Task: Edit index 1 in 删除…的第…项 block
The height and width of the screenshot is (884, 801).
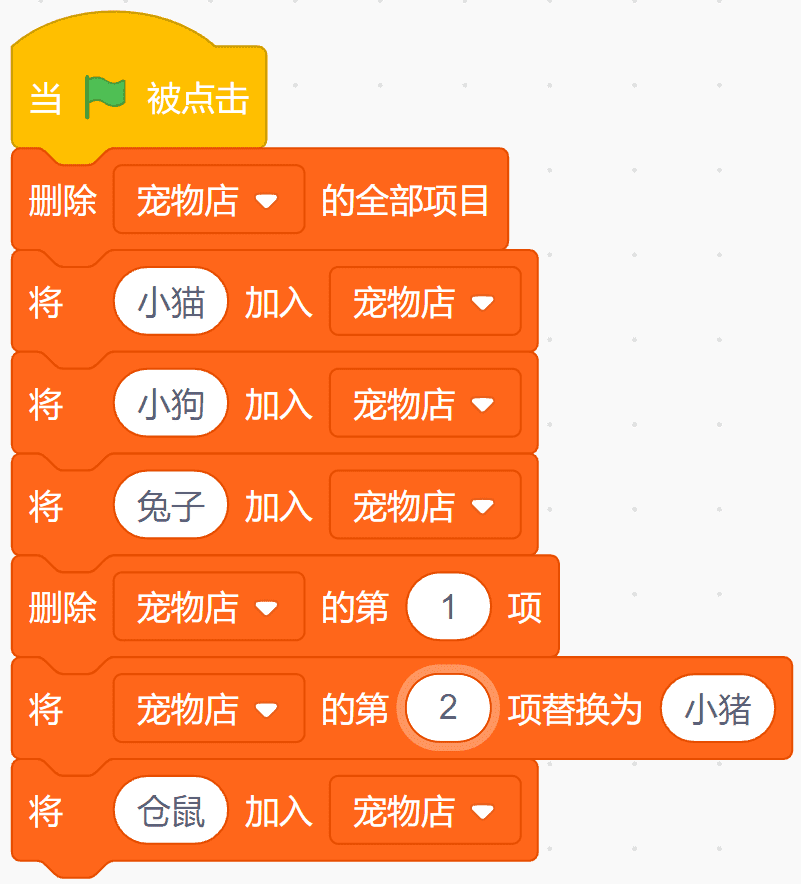Action: point(449,607)
